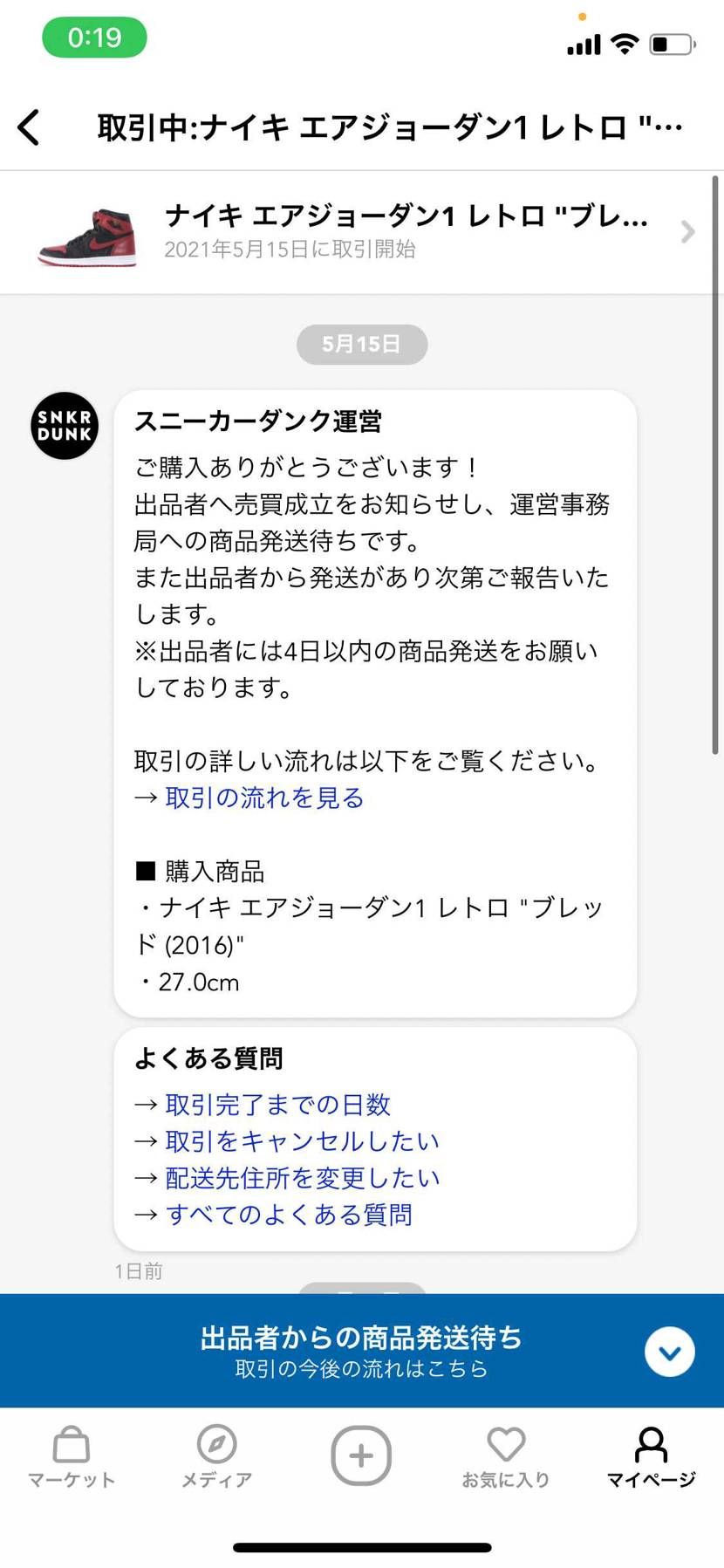Open 取引完了までの日数 FAQ link
Image resolution: width=724 pixels, height=1568 pixels.
pyautogui.click(x=277, y=1104)
